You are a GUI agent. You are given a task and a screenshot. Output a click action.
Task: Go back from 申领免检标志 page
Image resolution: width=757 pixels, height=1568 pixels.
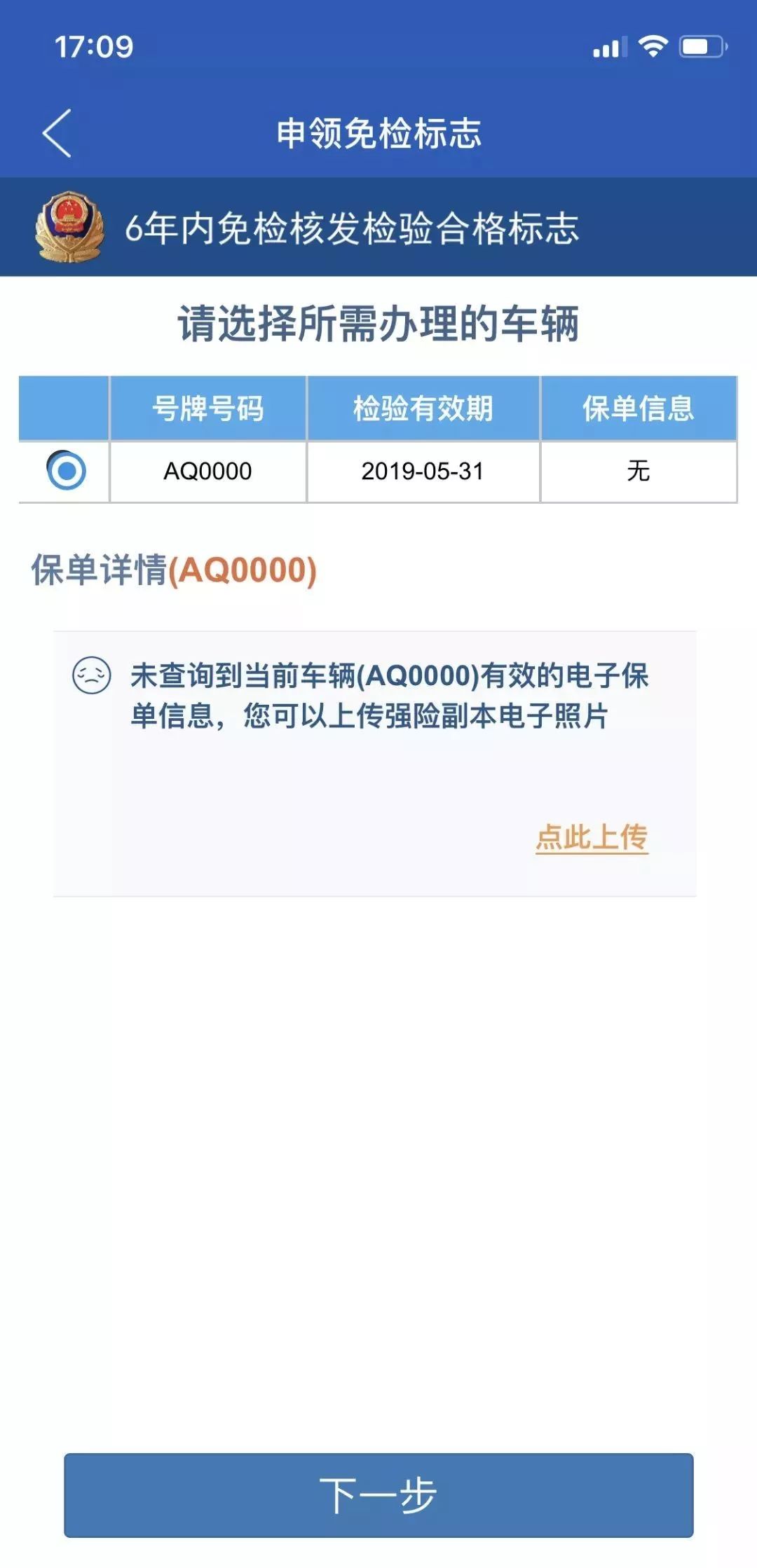(x=57, y=133)
